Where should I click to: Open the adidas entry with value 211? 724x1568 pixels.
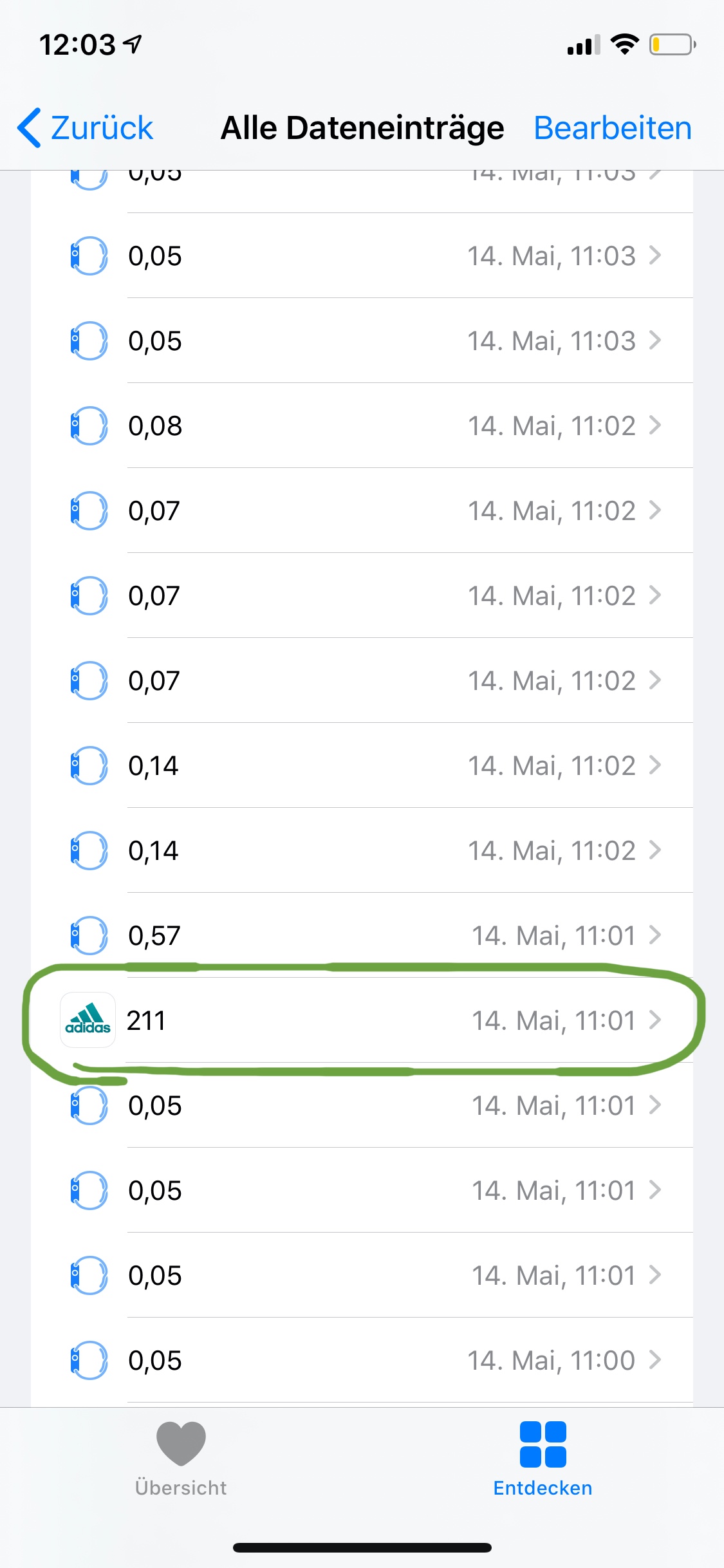tap(362, 1020)
